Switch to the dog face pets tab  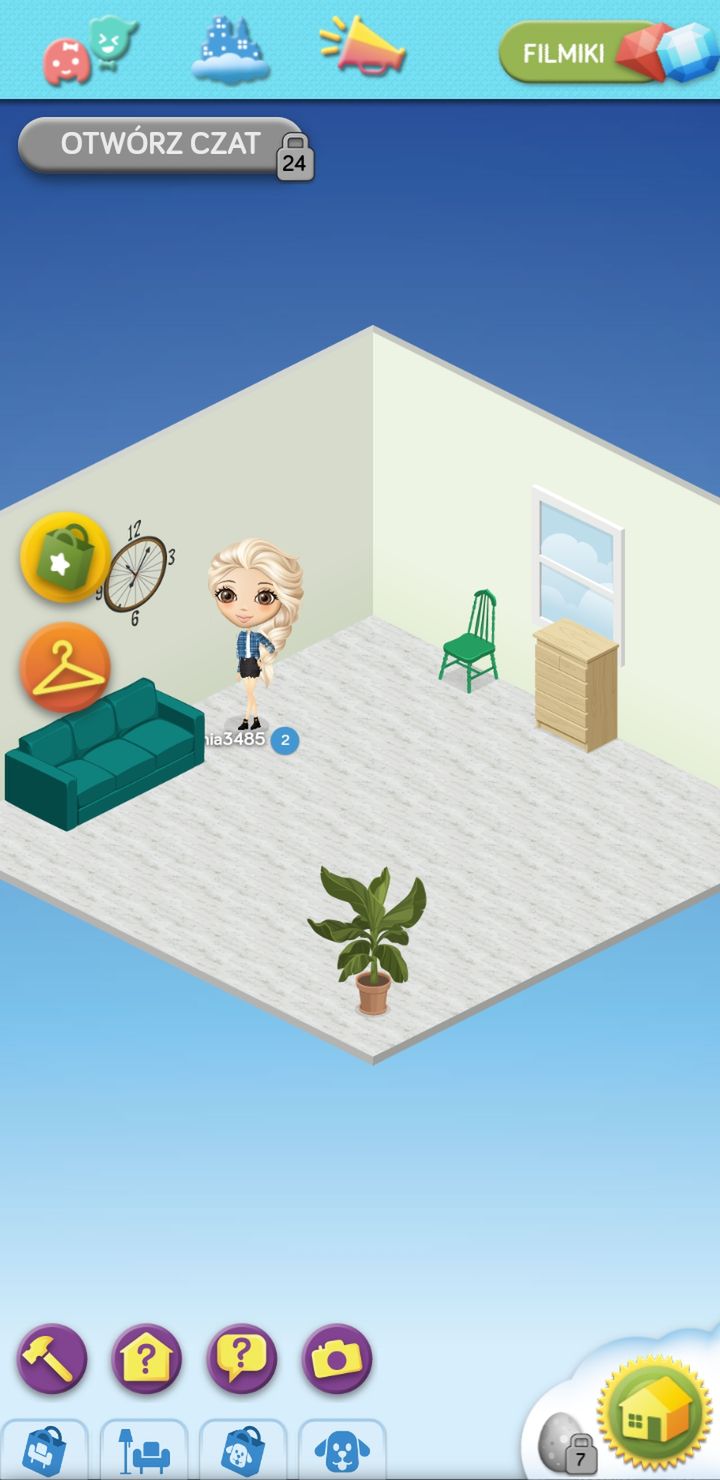click(x=342, y=1449)
